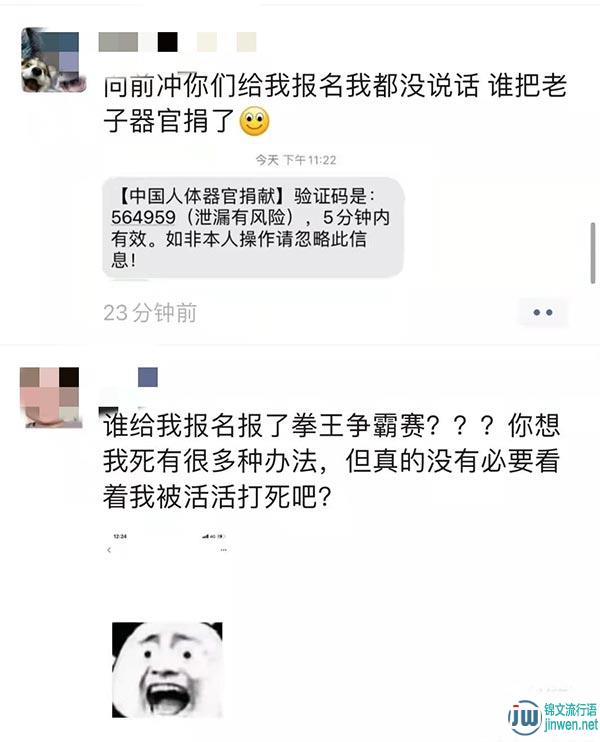This screenshot has height=742, width=600.
Task: Open the comment menu under the organ donation post
Action: pyautogui.click(x=543, y=313)
